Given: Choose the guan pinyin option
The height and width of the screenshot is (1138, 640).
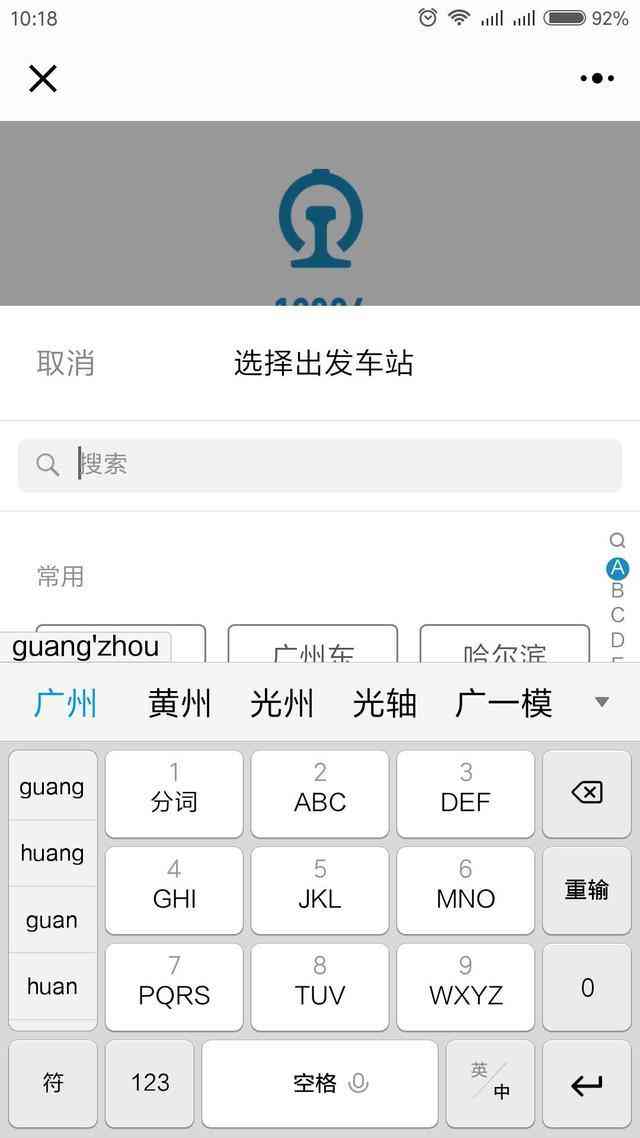Looking at the screenshot, I should click(52, 920).
